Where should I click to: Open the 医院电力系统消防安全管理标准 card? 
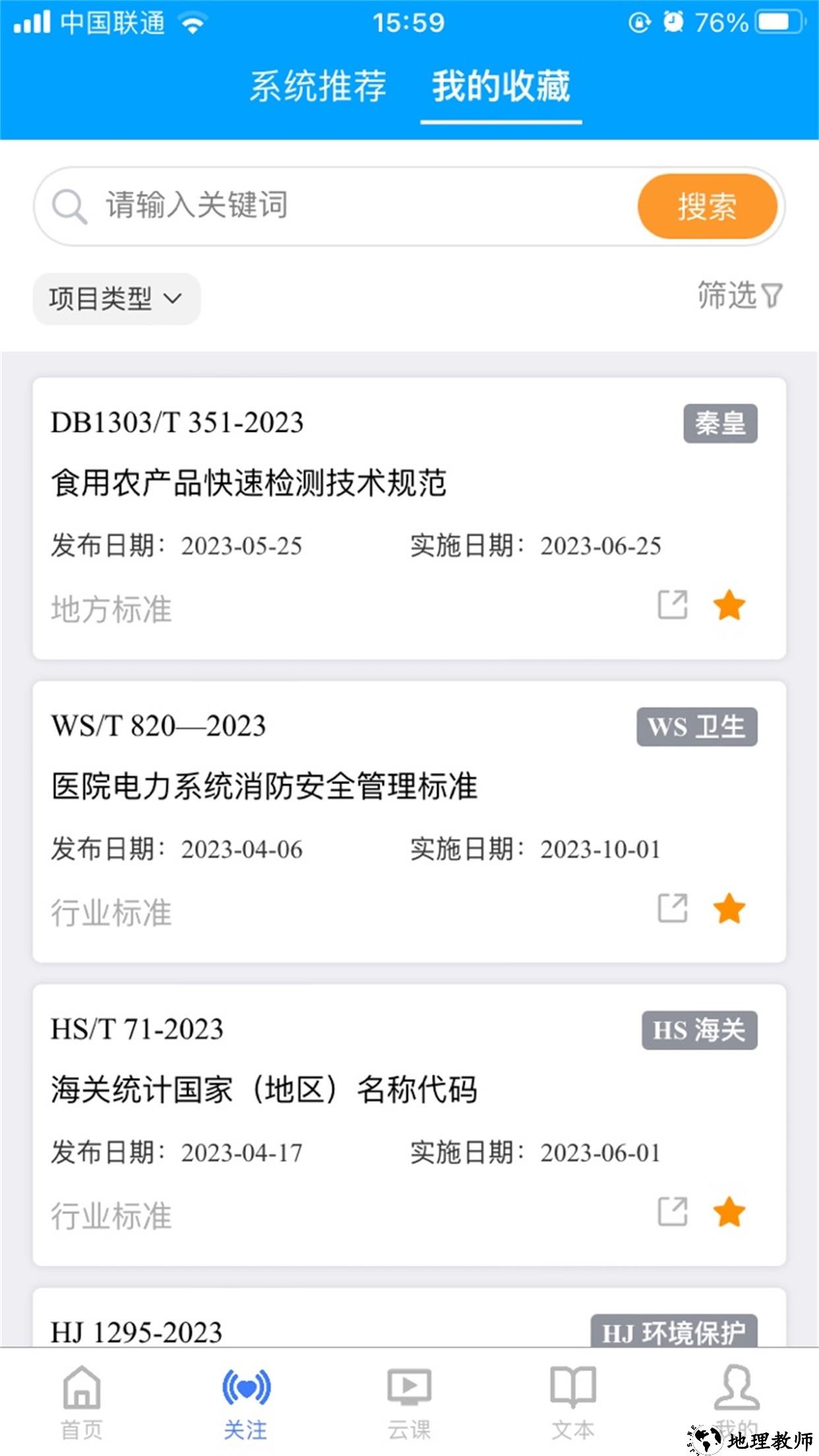tap(264, 786)
